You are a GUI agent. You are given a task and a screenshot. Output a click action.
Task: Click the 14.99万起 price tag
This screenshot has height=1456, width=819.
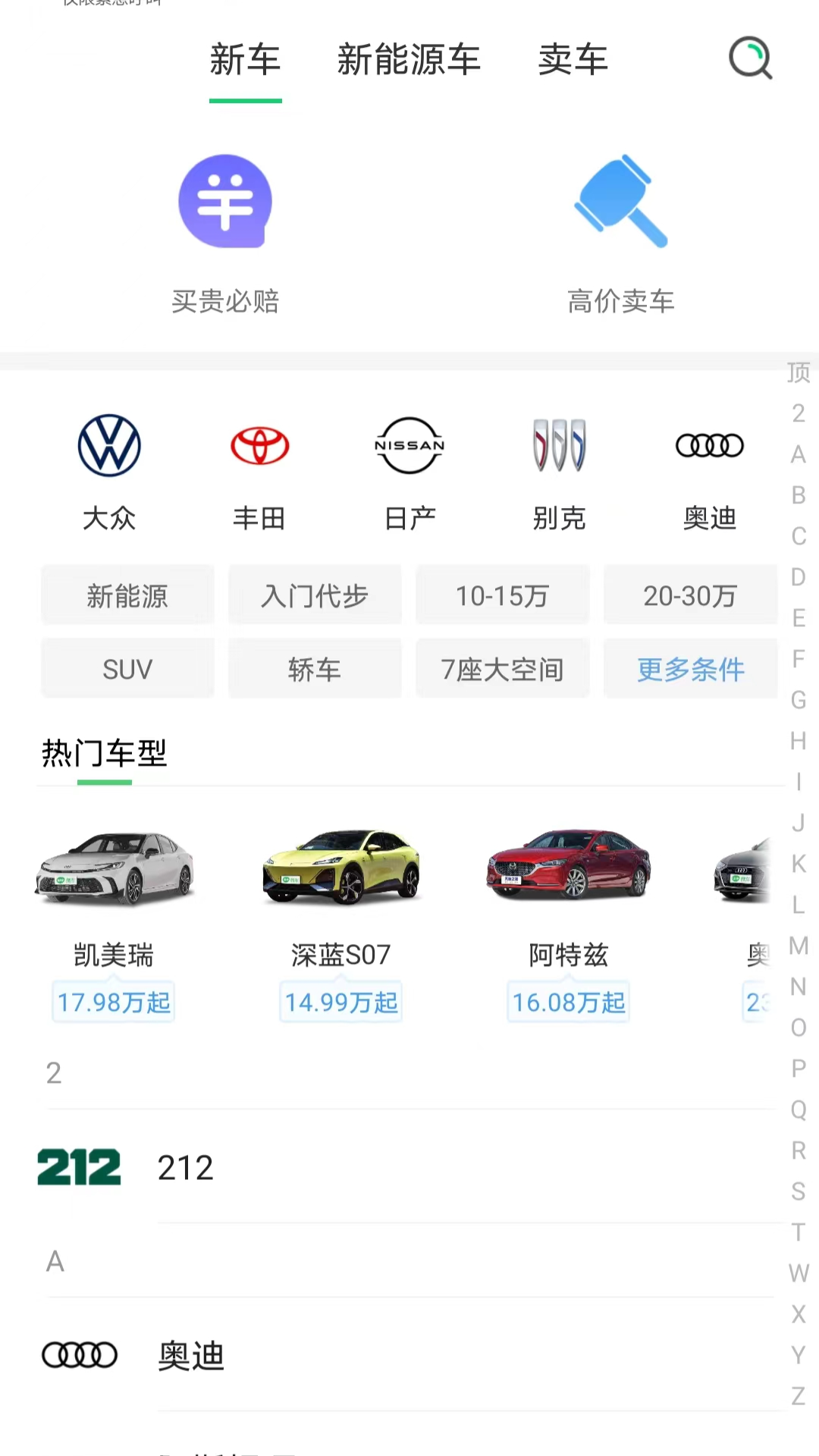[340, 1002]
